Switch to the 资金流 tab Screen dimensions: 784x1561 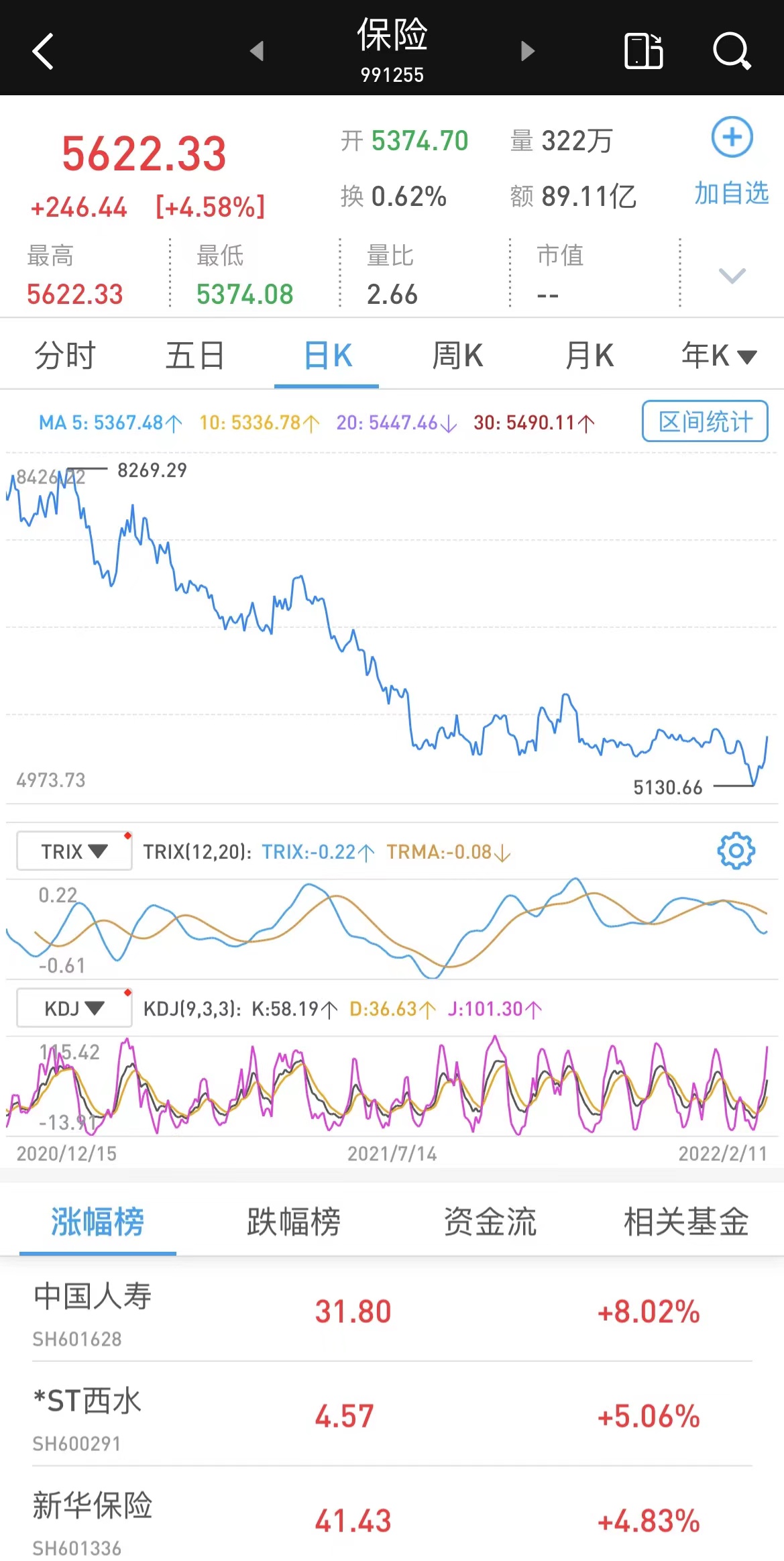pos(490,1222)
